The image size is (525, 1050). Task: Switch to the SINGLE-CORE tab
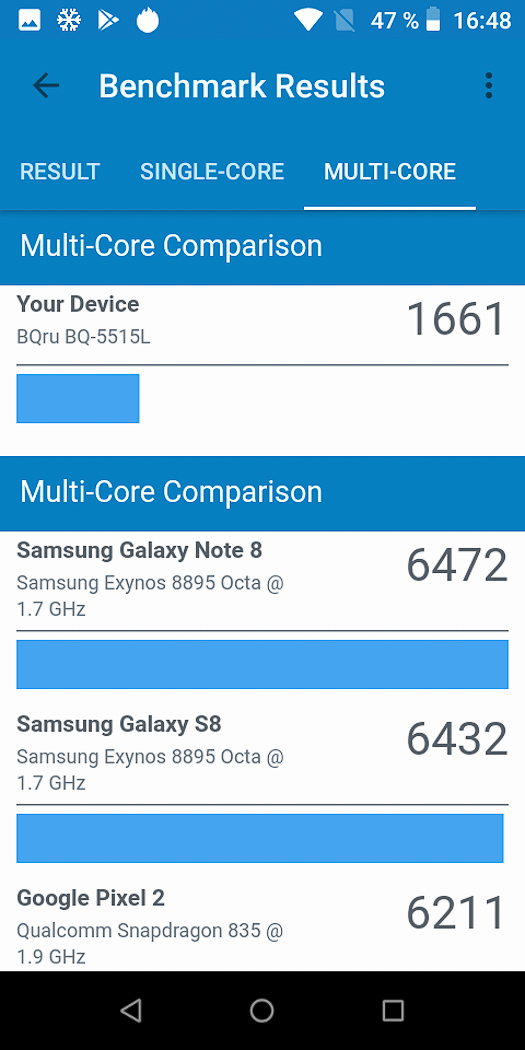[212, 171]
